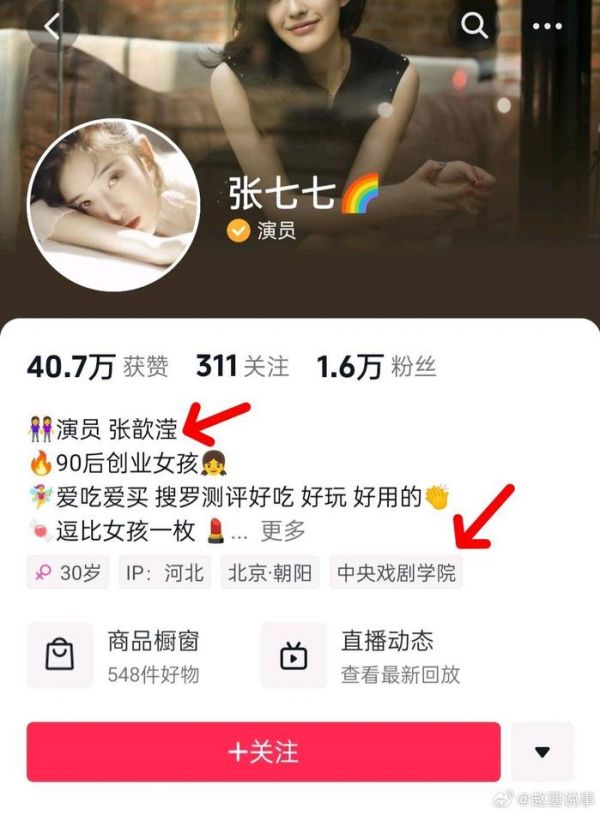The image size is (600, 814).
Task: Expand the bio with 更多
Action: pos(283,531)
